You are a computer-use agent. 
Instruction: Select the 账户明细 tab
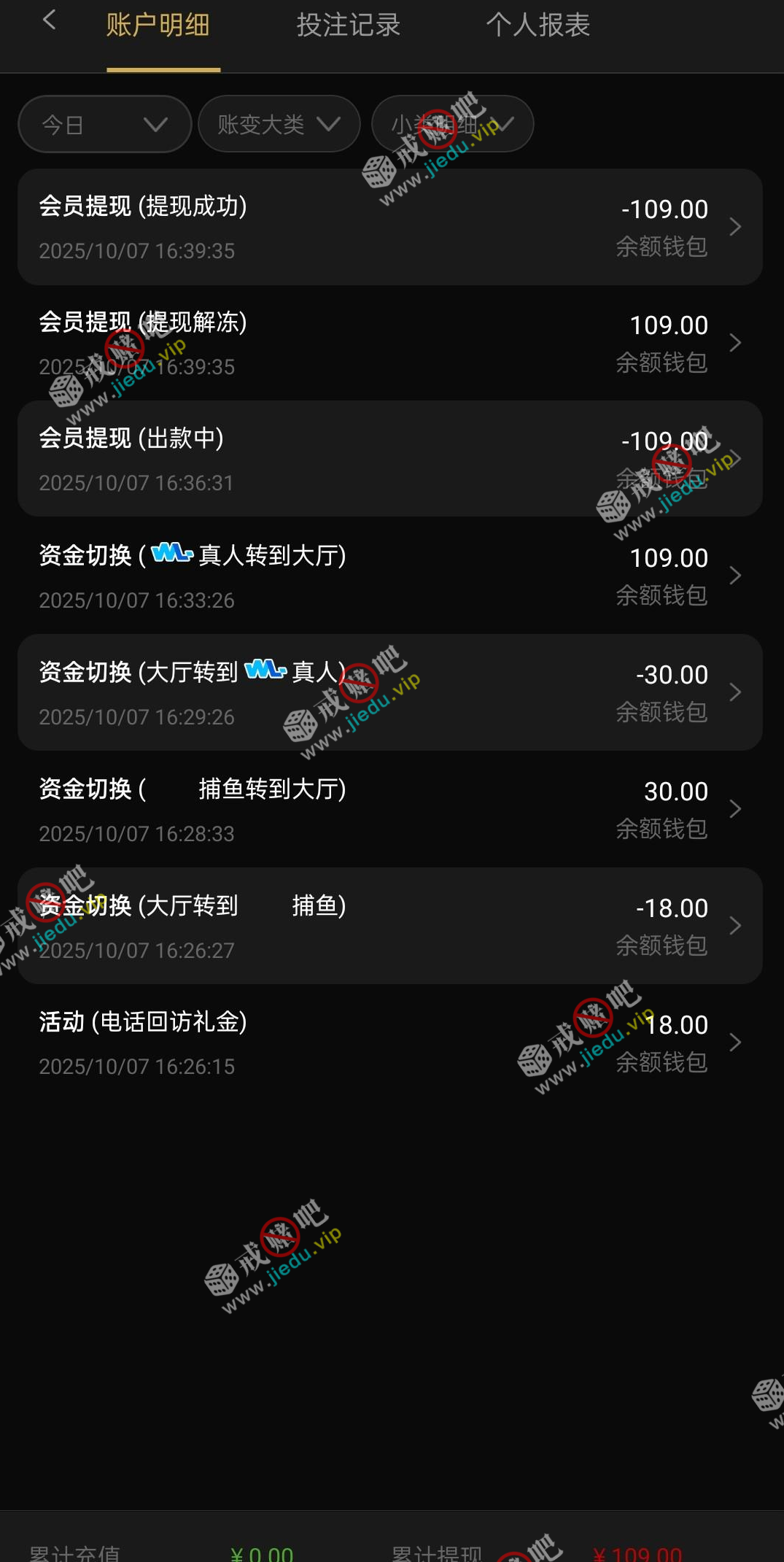[158, 26]
